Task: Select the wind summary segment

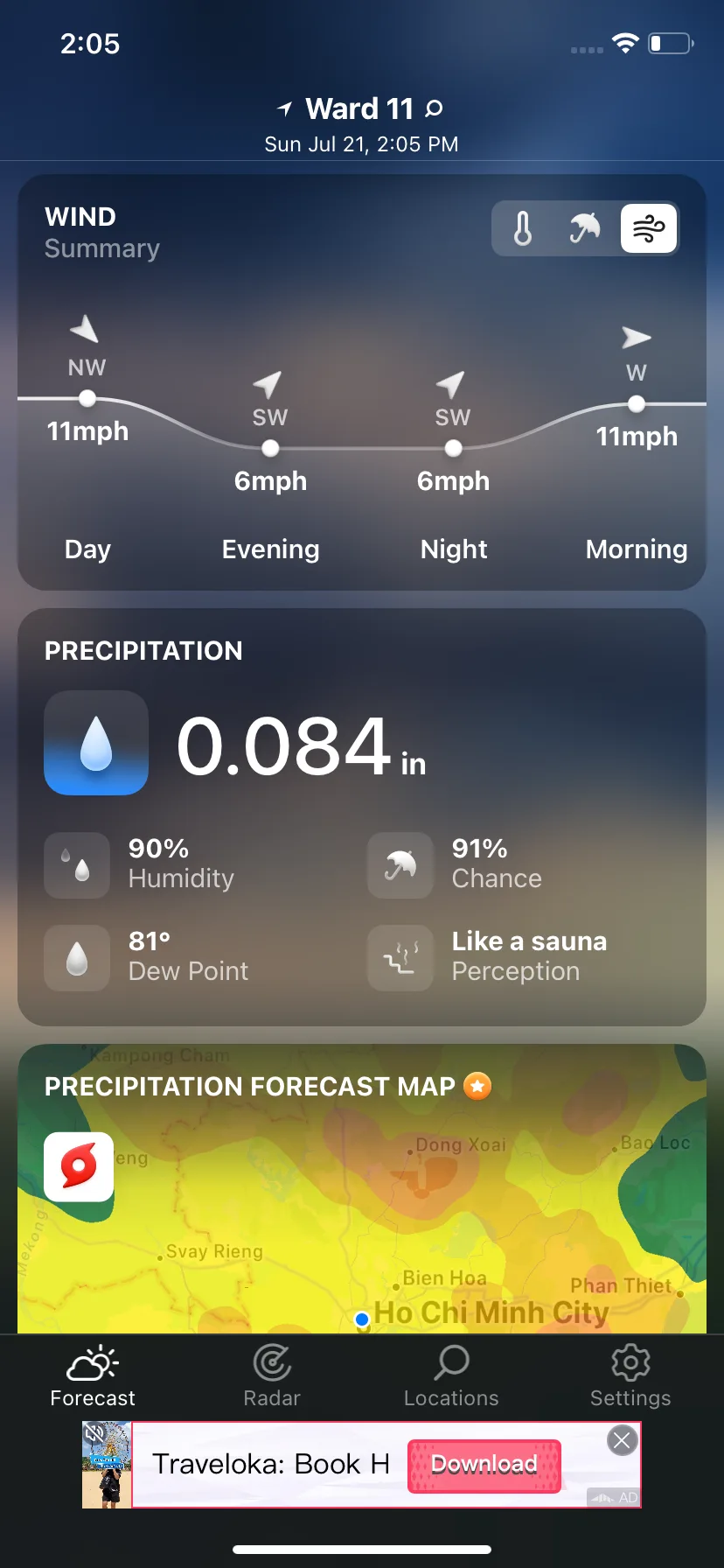Action: (x=648, y=229)
